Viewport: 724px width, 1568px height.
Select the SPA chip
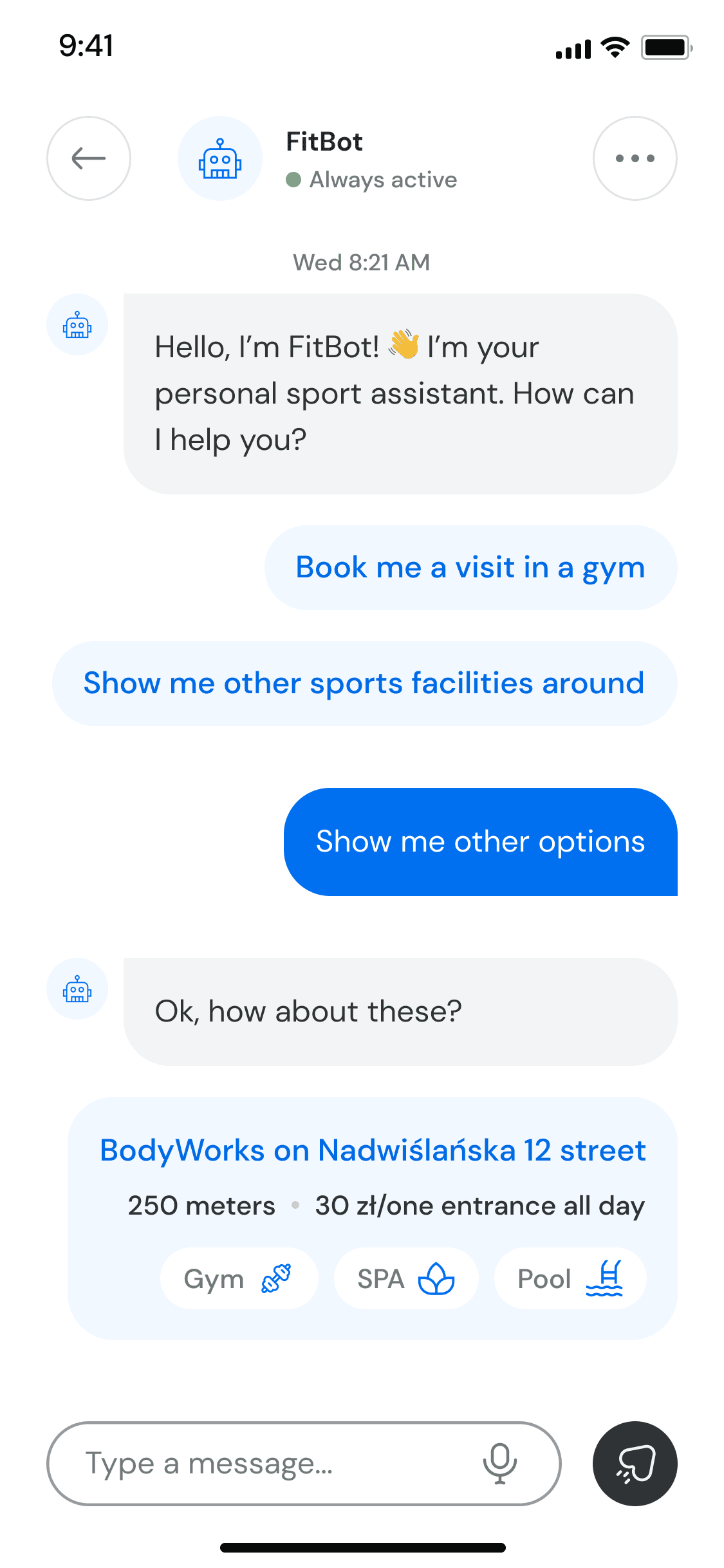405,1278
